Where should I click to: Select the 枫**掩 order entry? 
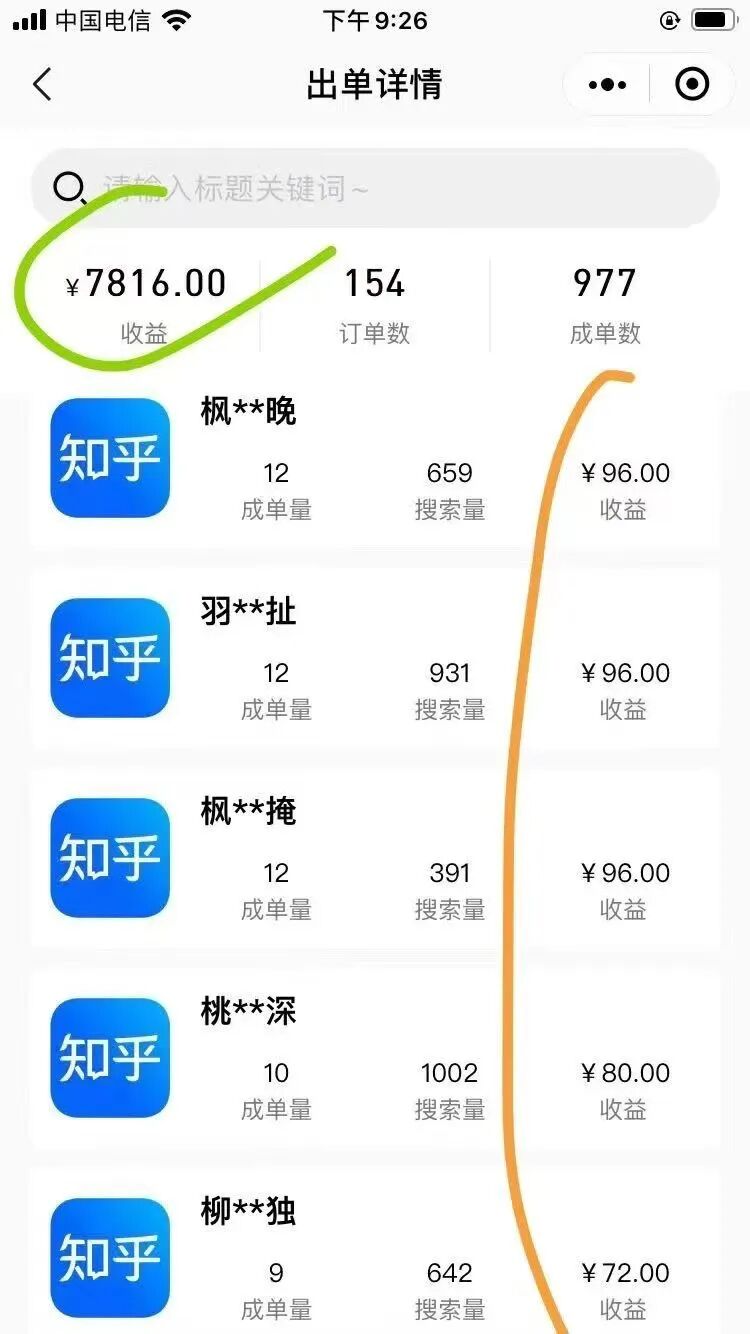(x=375, y=860)
